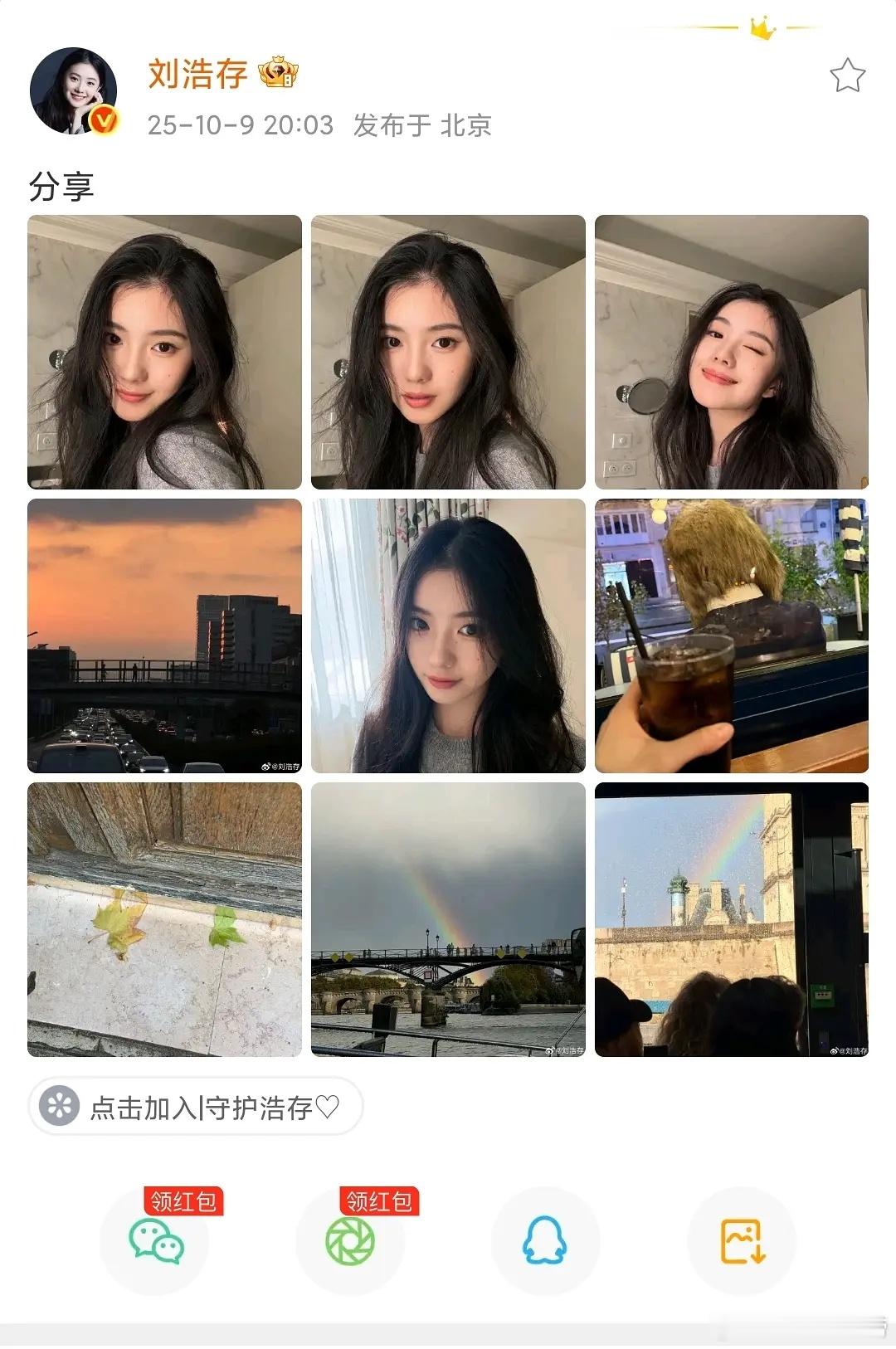
Task: Open the iced drink photo thumbnail
Action: coord(731,636)
